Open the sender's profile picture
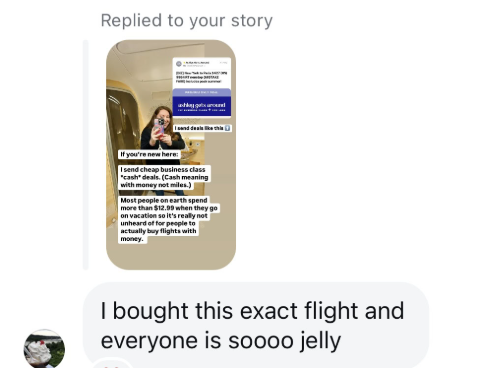 pos(44,349)
